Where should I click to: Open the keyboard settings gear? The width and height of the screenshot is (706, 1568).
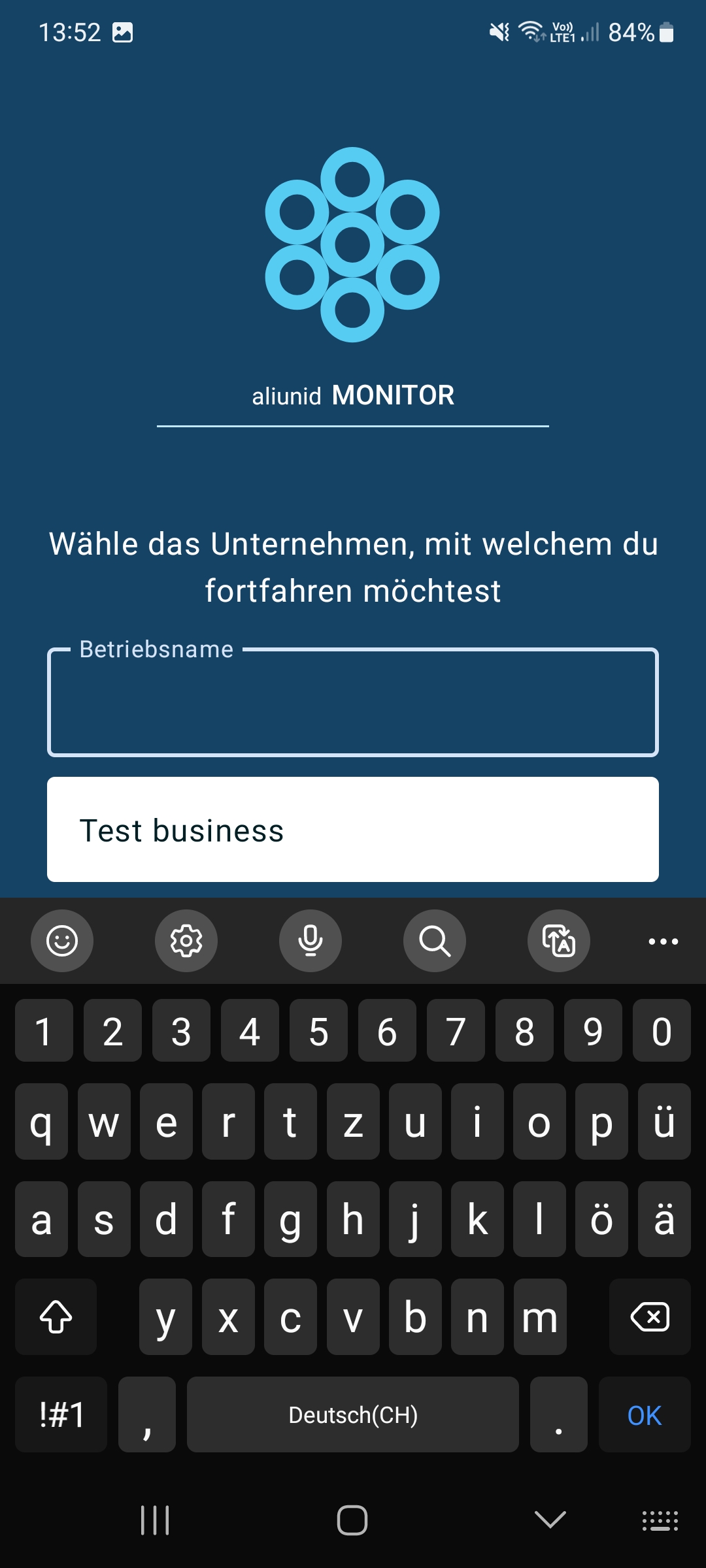186,941
